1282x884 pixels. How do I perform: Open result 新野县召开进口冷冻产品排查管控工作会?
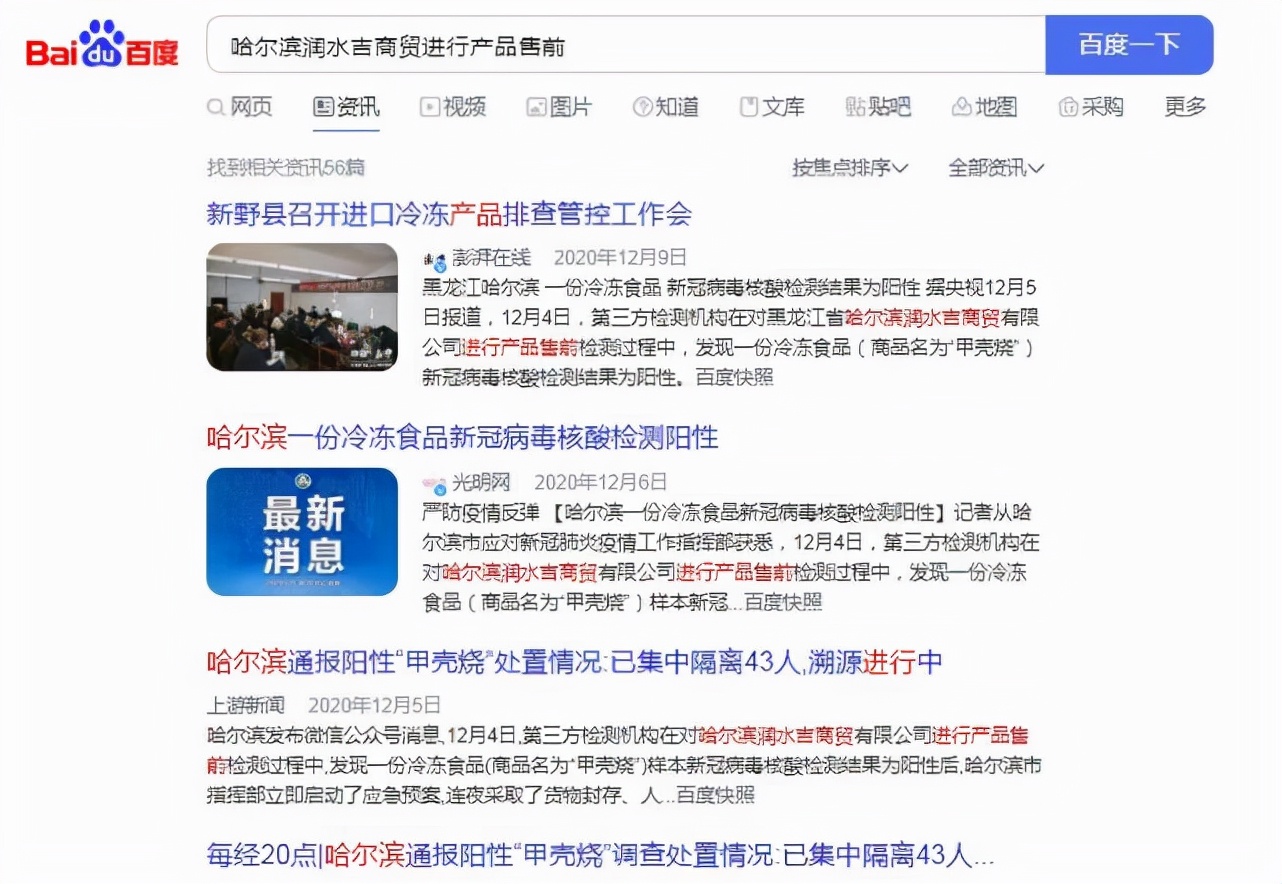[x=449, y=214]
